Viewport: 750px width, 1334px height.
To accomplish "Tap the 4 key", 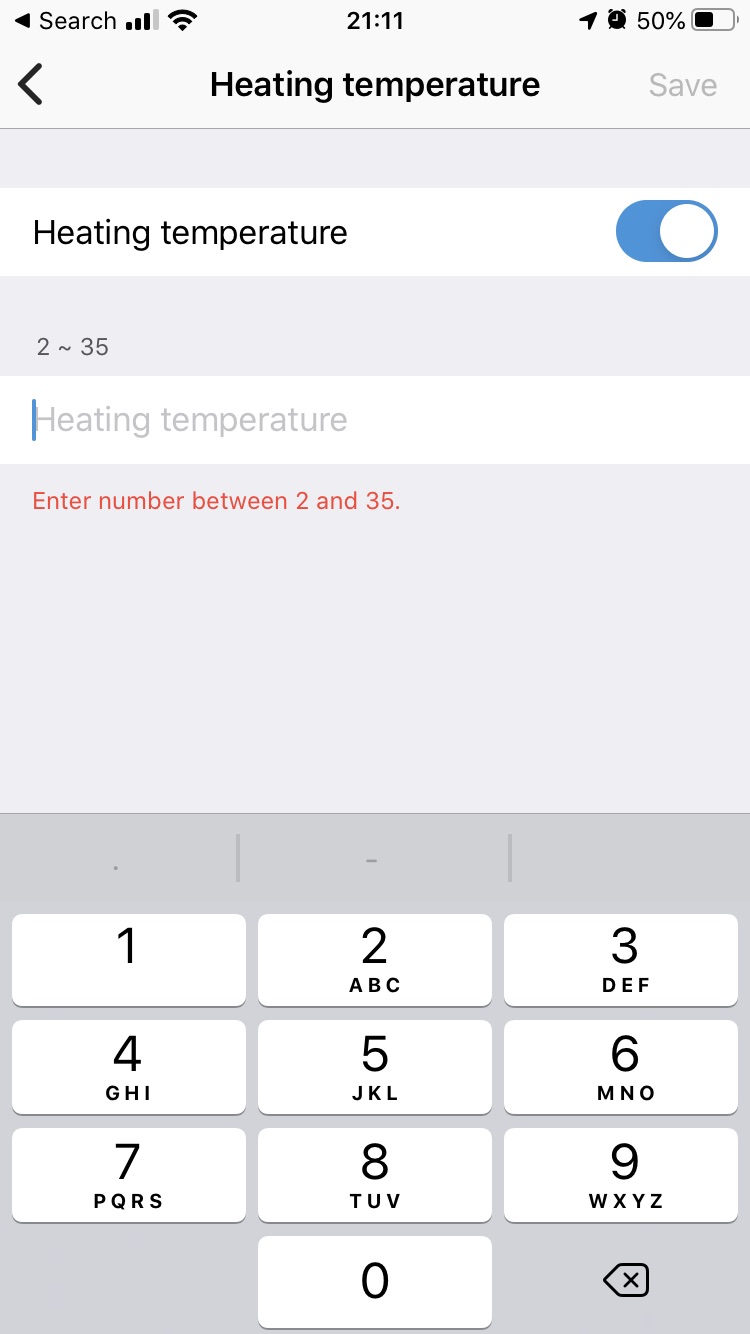I will [x=129, y=1067].
